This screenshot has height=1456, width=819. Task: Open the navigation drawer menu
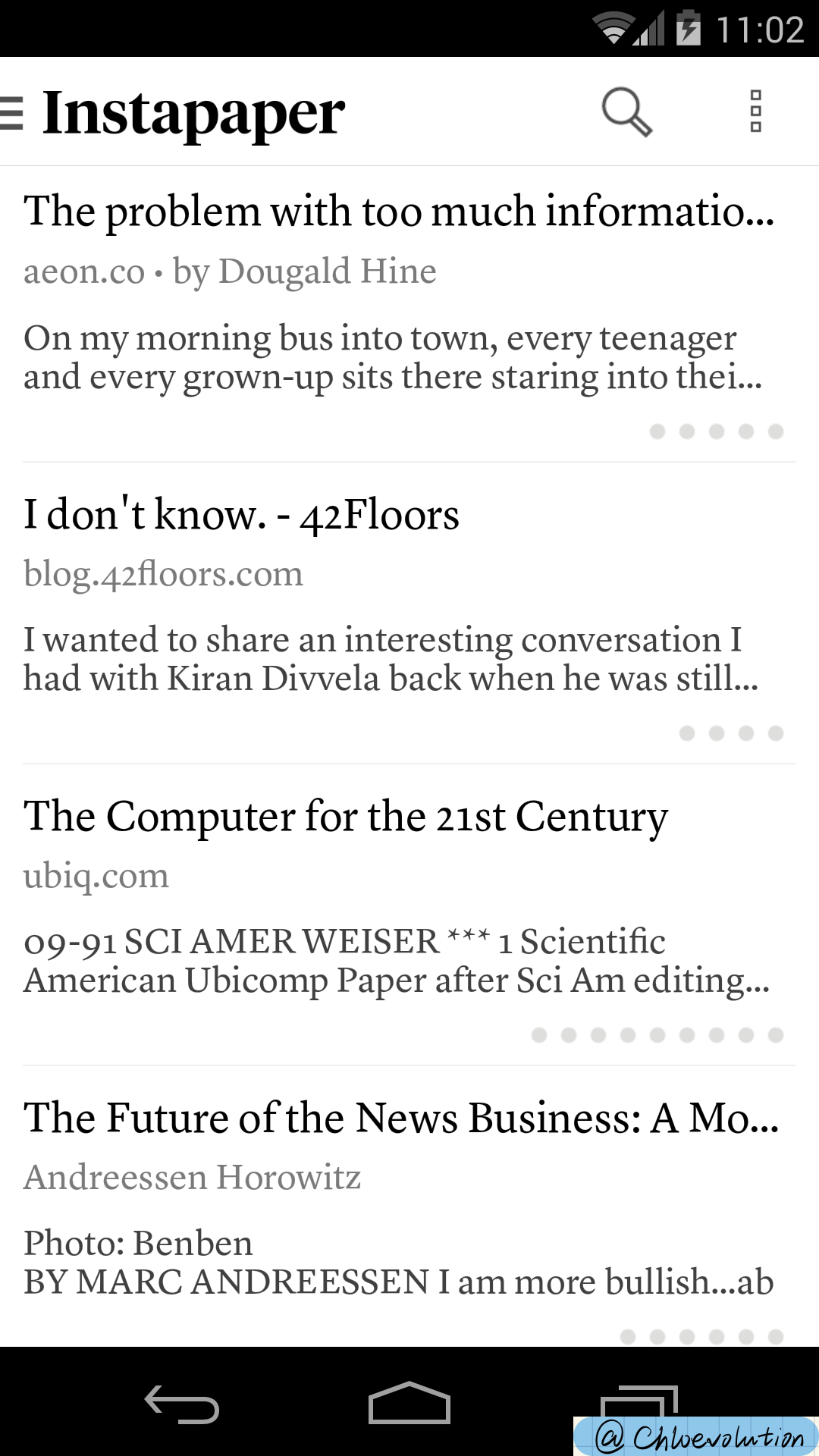[x=11, y=113]
